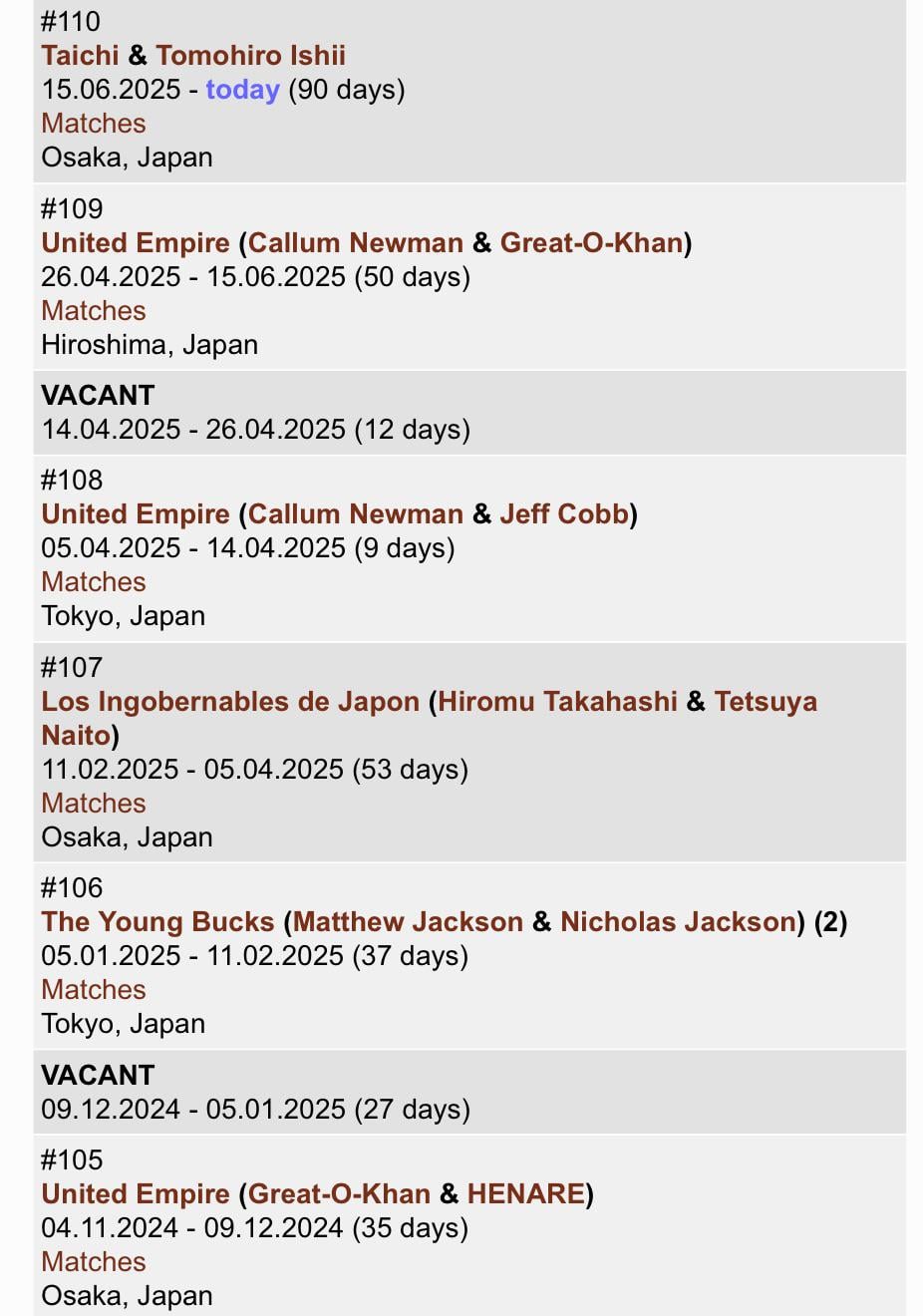
Task: View Matches for reign #108
Action: [x=94, y=582]
